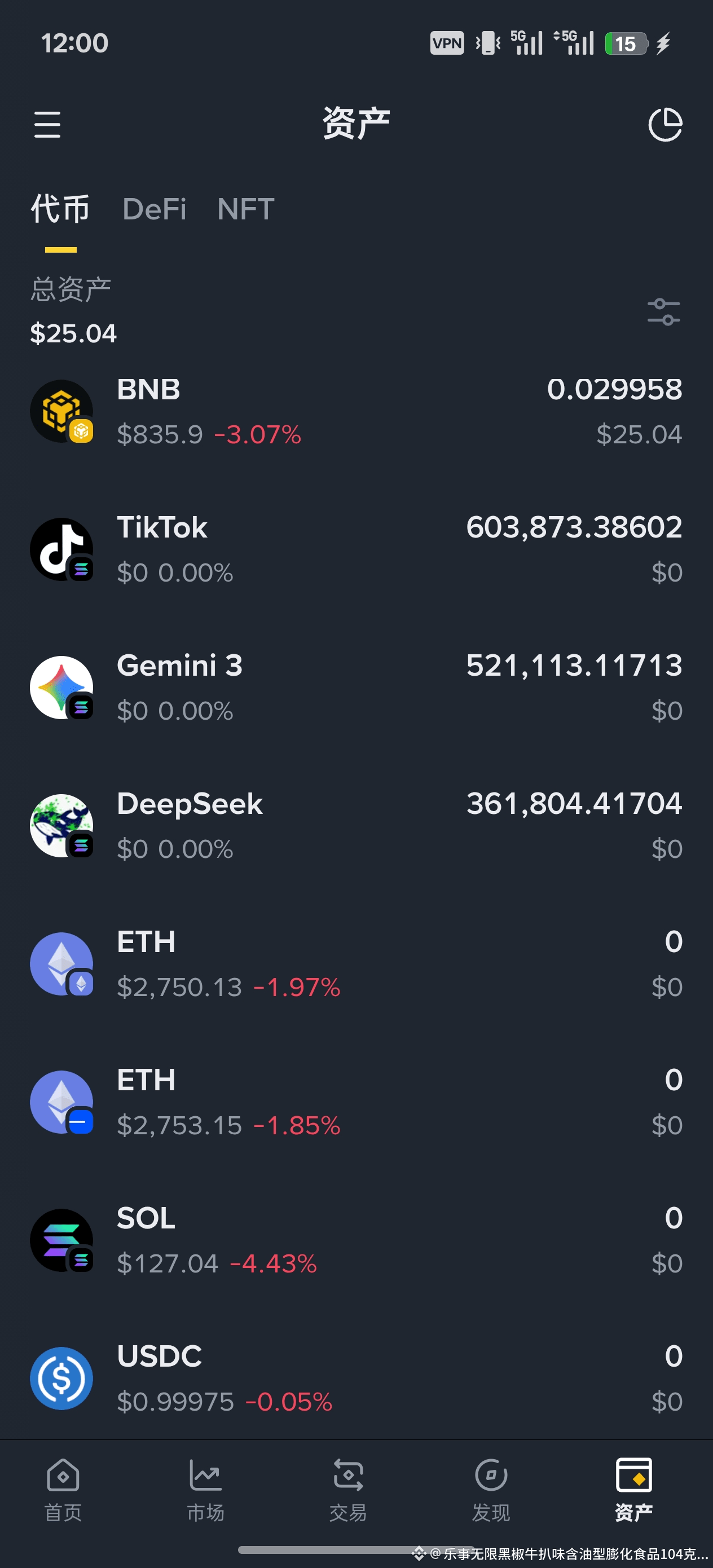Open the BNB token details
713x1568 pixels.
click(x=356, y=412)
